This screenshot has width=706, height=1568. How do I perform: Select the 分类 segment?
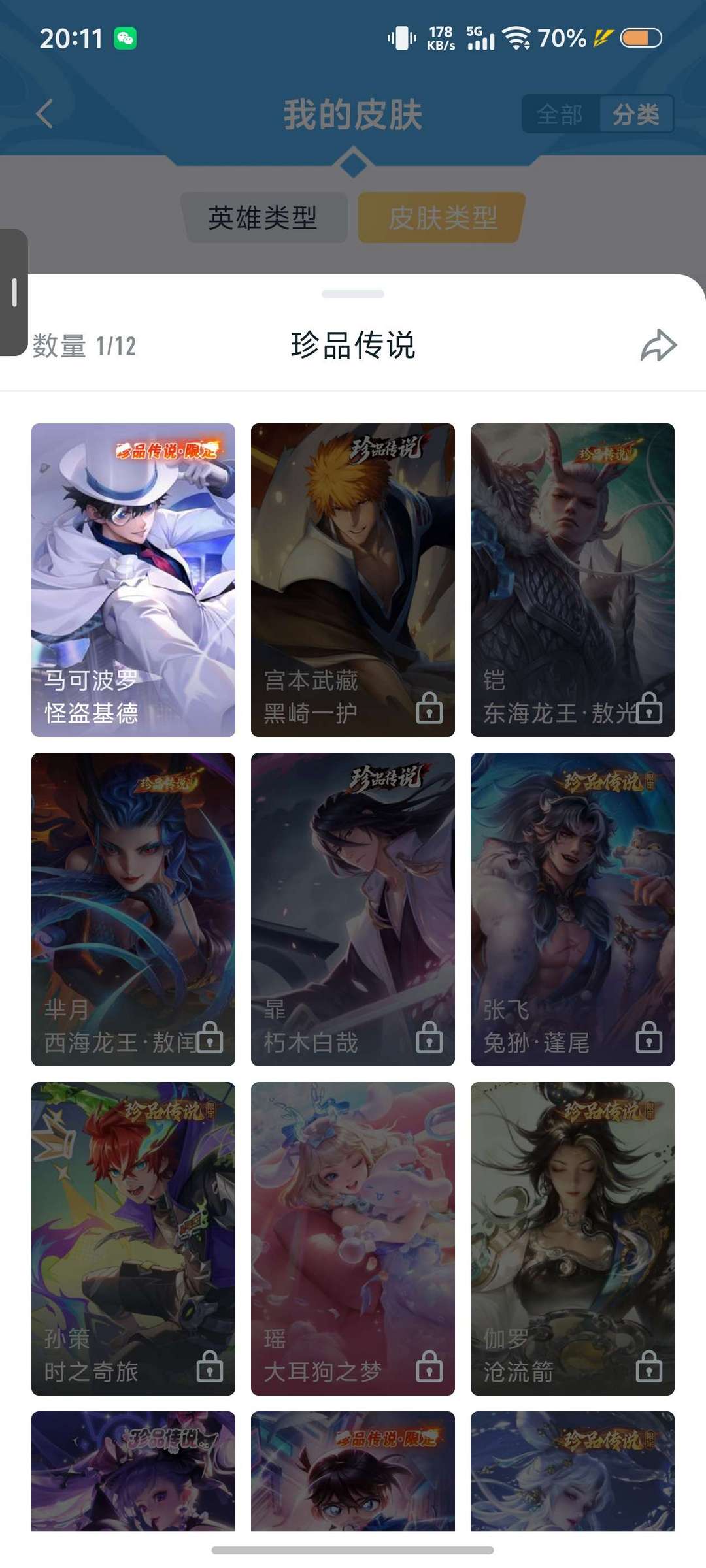[x=635, y=114]
